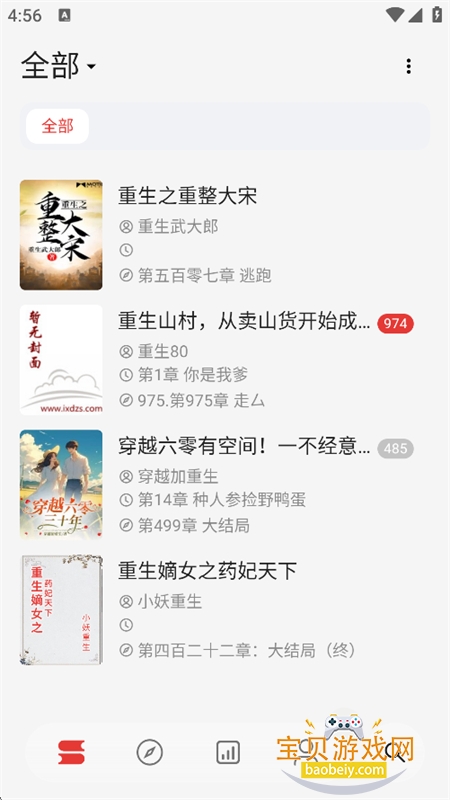
Task: Open the book 重生之重整大宋
Action: tap(225, 235)
